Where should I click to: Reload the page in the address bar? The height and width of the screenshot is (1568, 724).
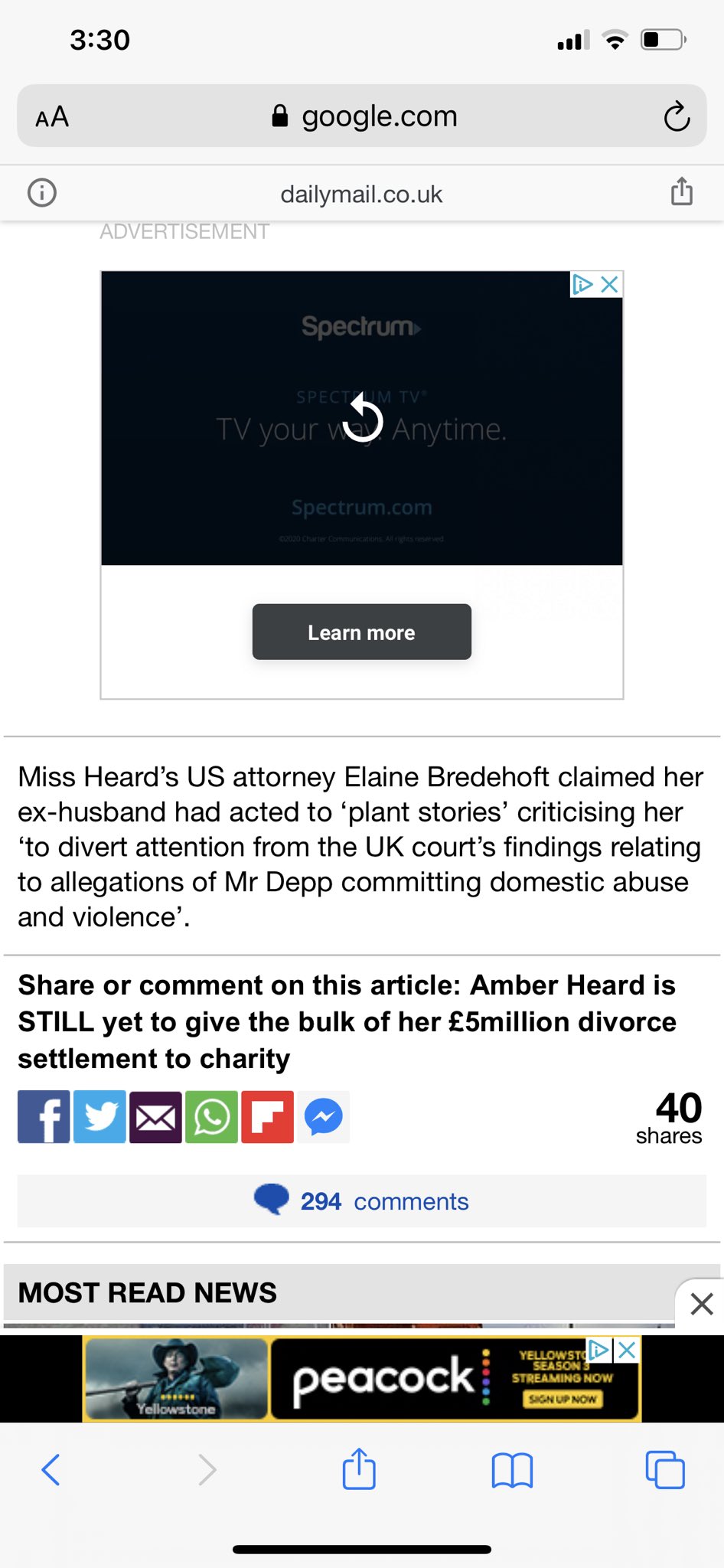(677, 116)
